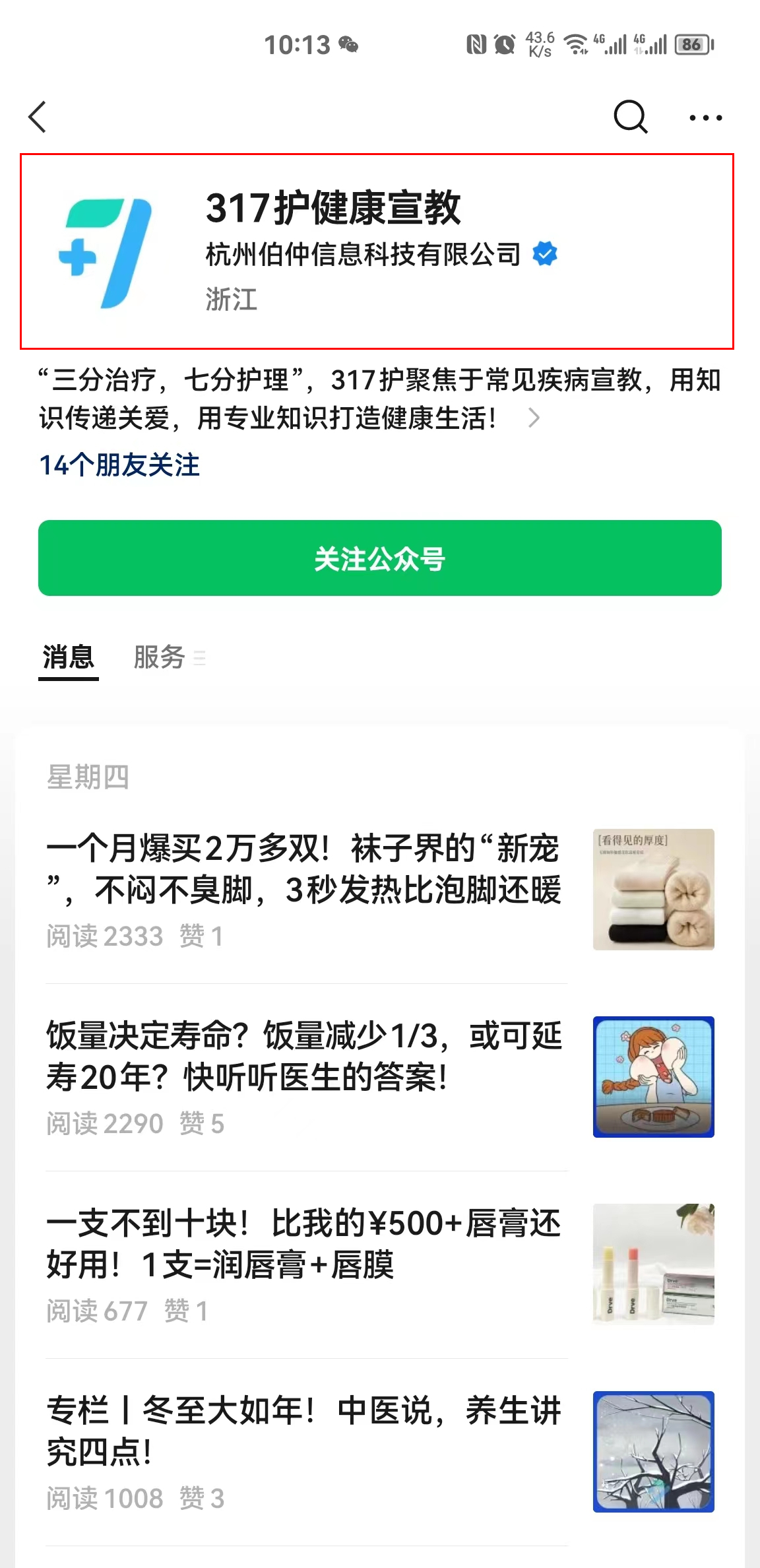Switch to the 服务 tab
This screenshot has width=760, height=1568.
(x=160, y=657)
